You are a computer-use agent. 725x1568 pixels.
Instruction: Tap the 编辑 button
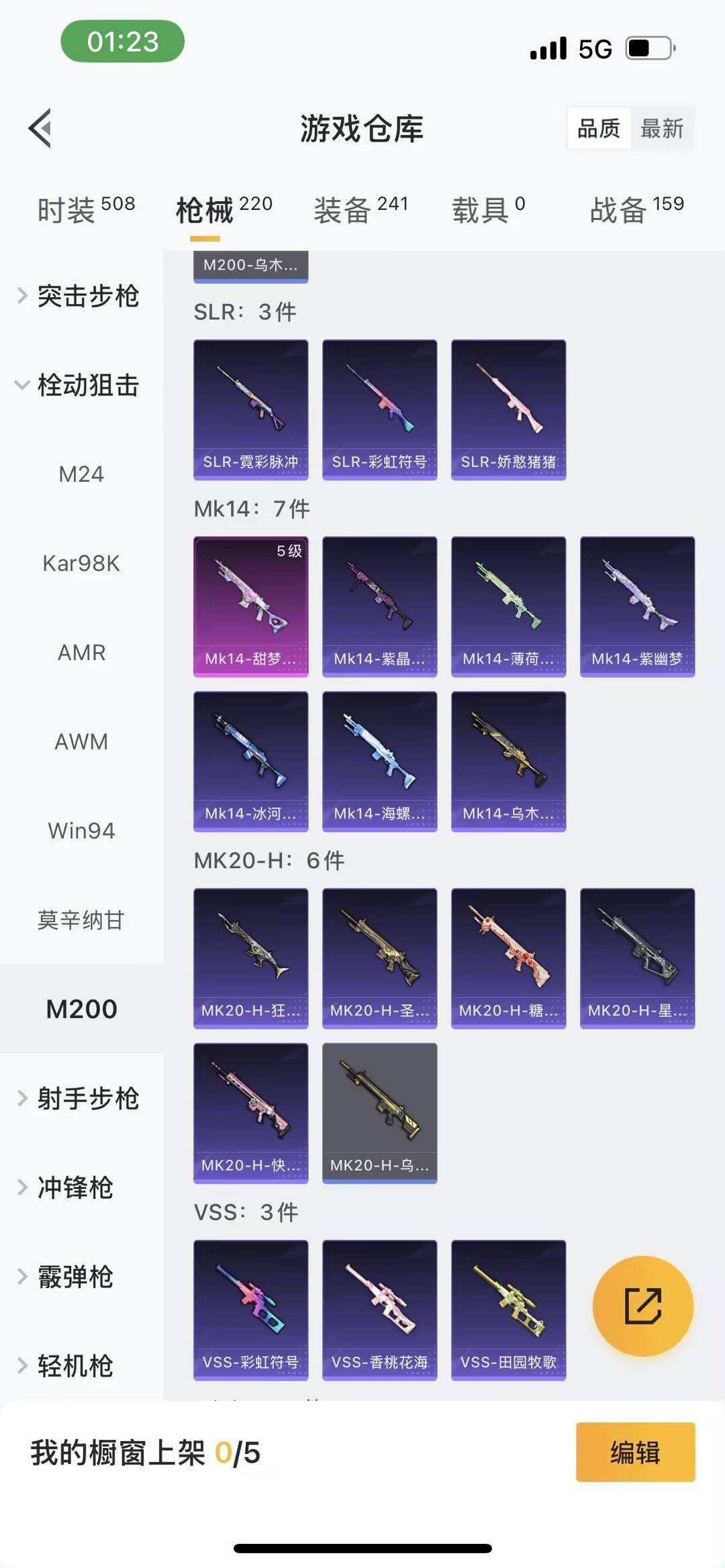click(x=635, y=1452)
